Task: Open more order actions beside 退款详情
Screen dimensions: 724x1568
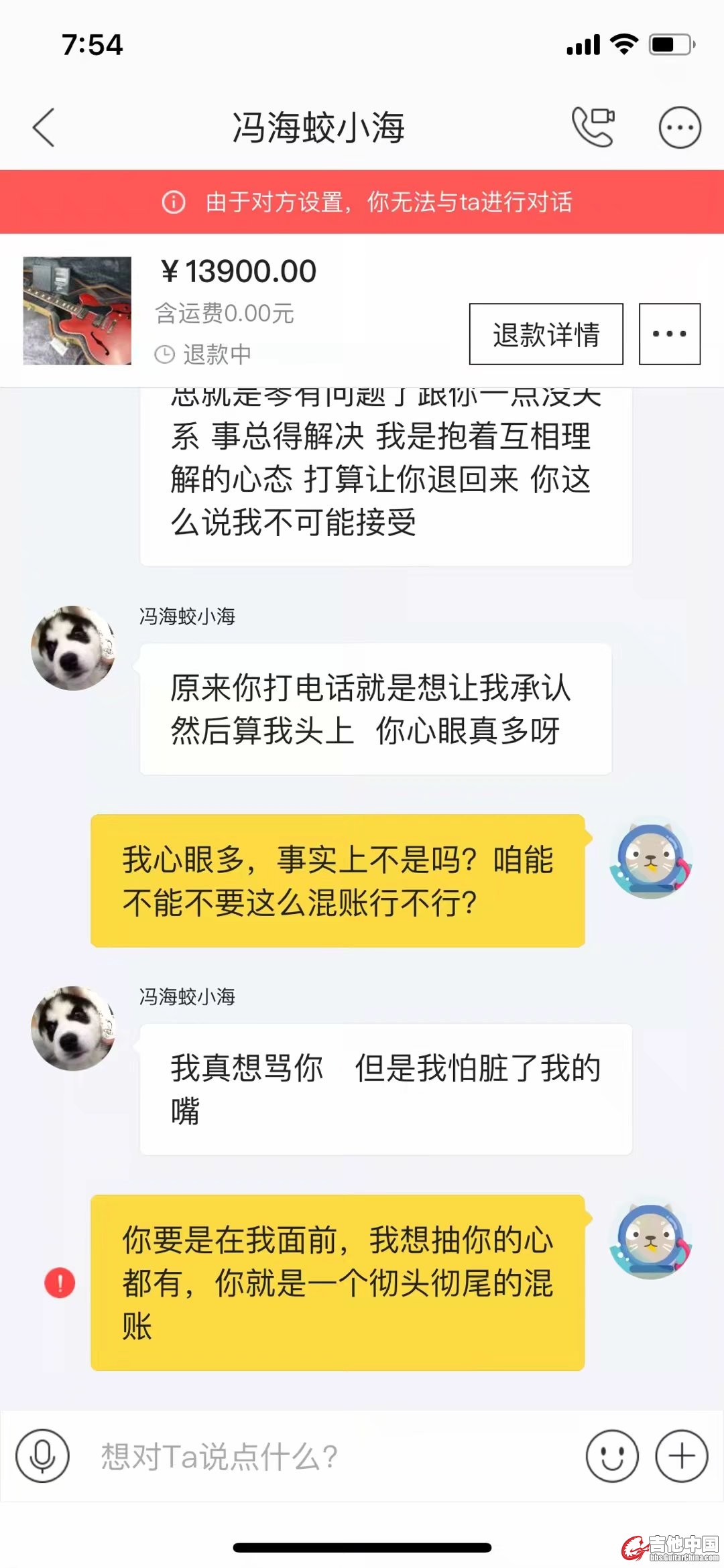Action: click(x=669, y=334)
